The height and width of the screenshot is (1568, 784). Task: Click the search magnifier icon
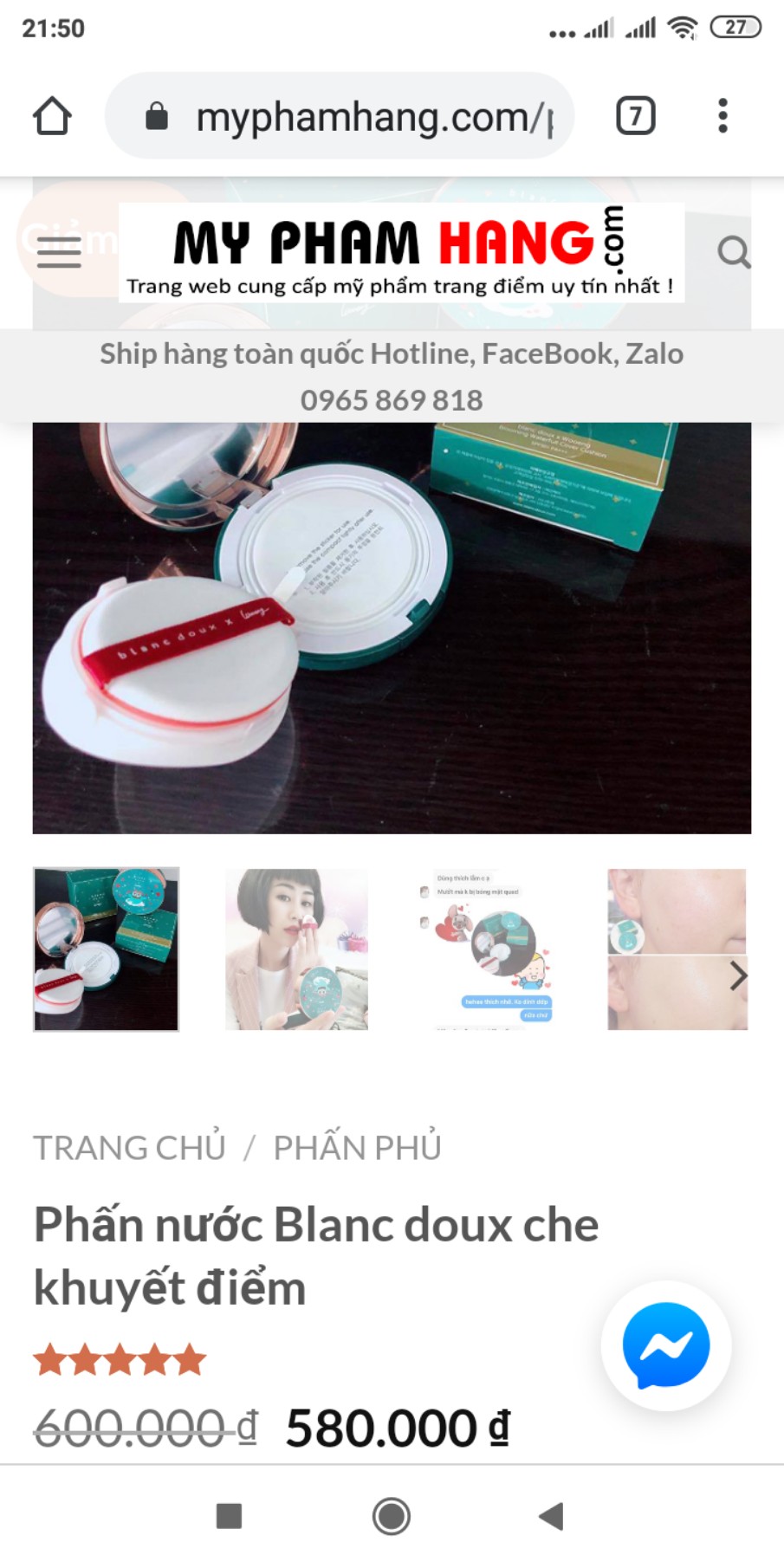pos(735,252)
